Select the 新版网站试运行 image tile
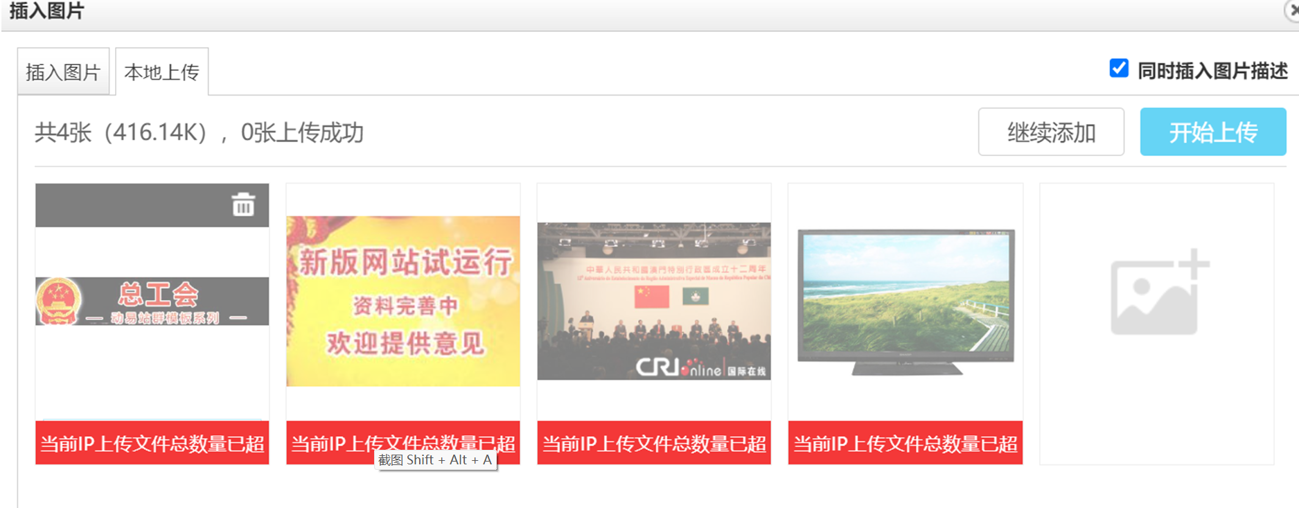 [403, 301]
